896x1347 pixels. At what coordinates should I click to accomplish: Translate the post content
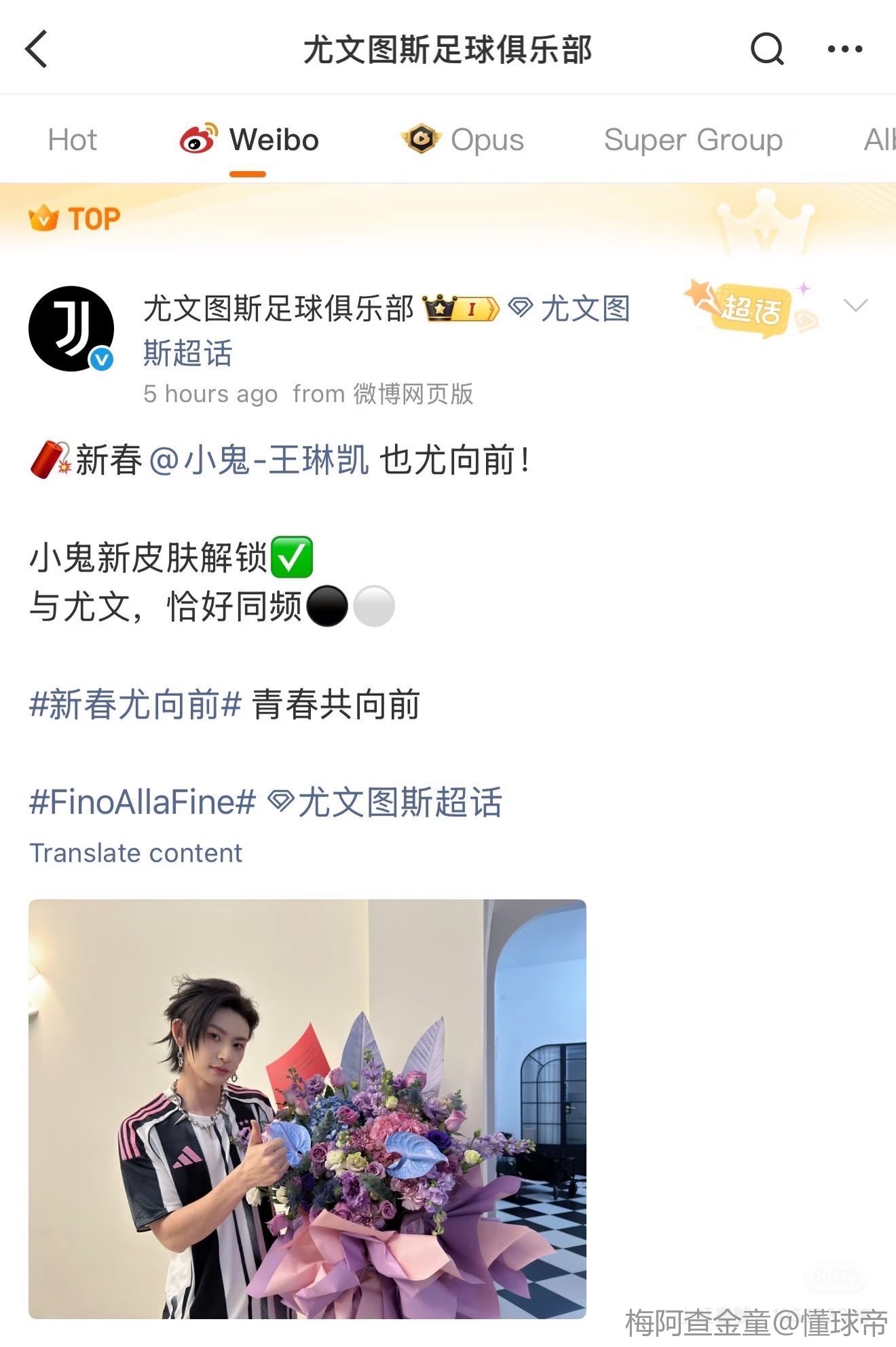click(136, 853)
